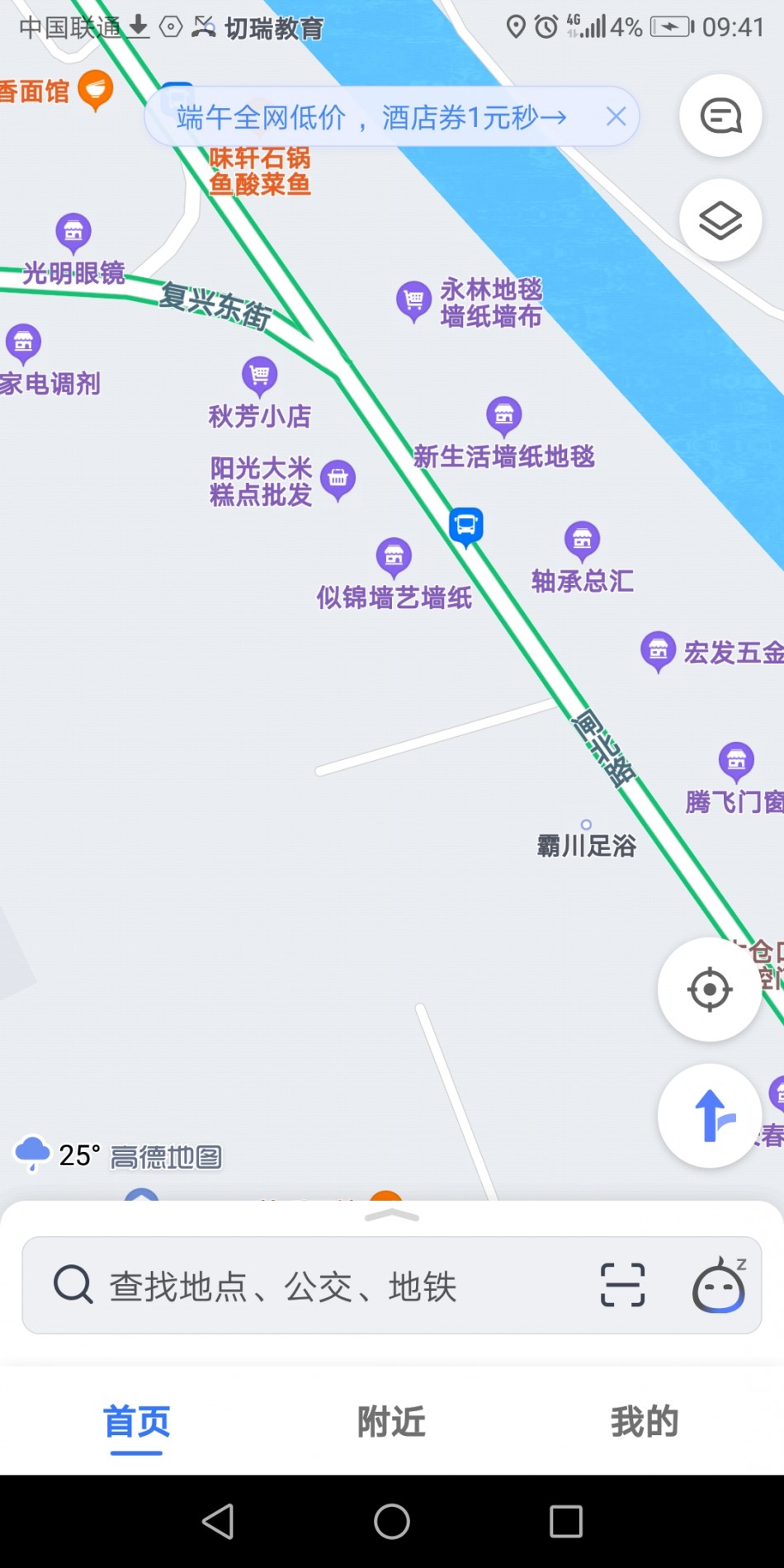Open the scan code icon in search bar
This screenshot has width=784, height=1568.
pyautogui.click(x=622, y=1285)
